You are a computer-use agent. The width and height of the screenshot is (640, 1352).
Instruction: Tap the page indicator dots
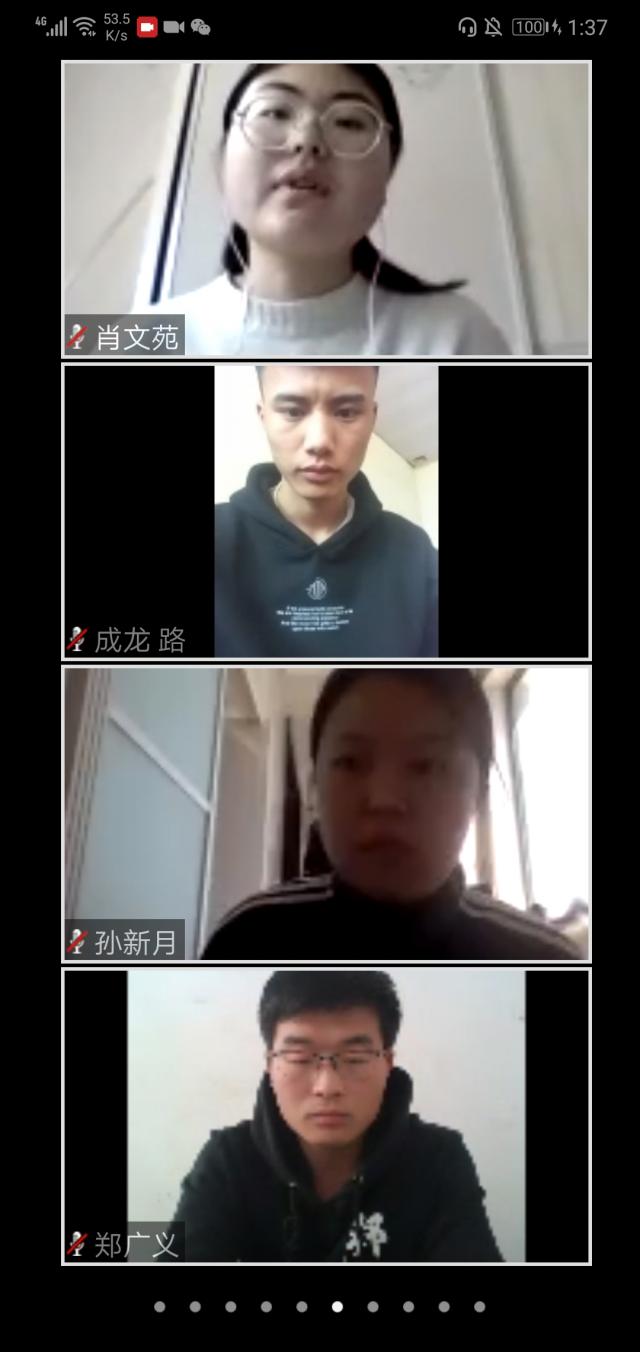click(320, 1306)
